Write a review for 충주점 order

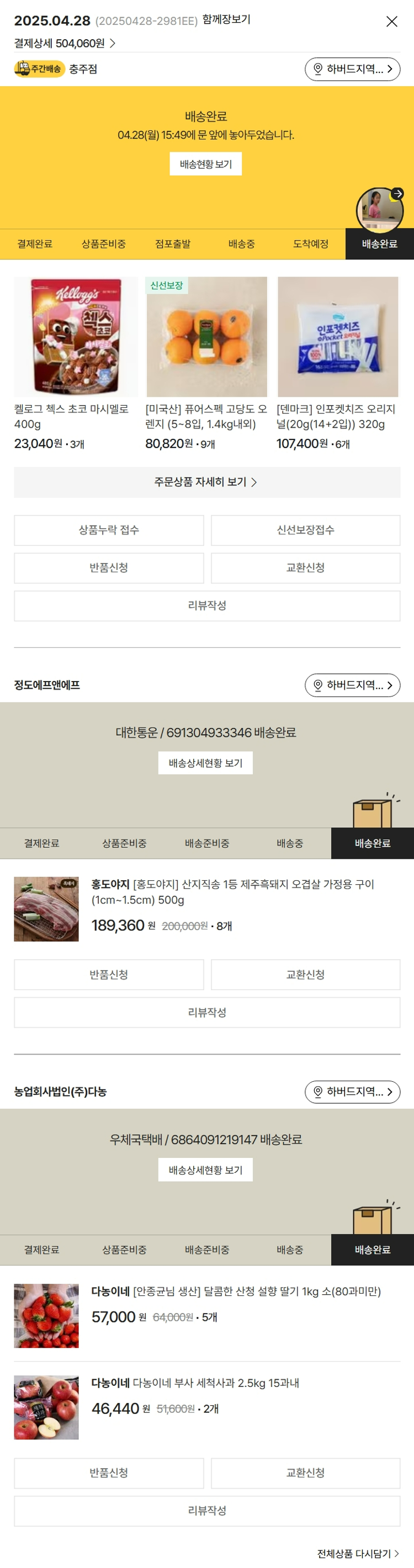[206, 605]
